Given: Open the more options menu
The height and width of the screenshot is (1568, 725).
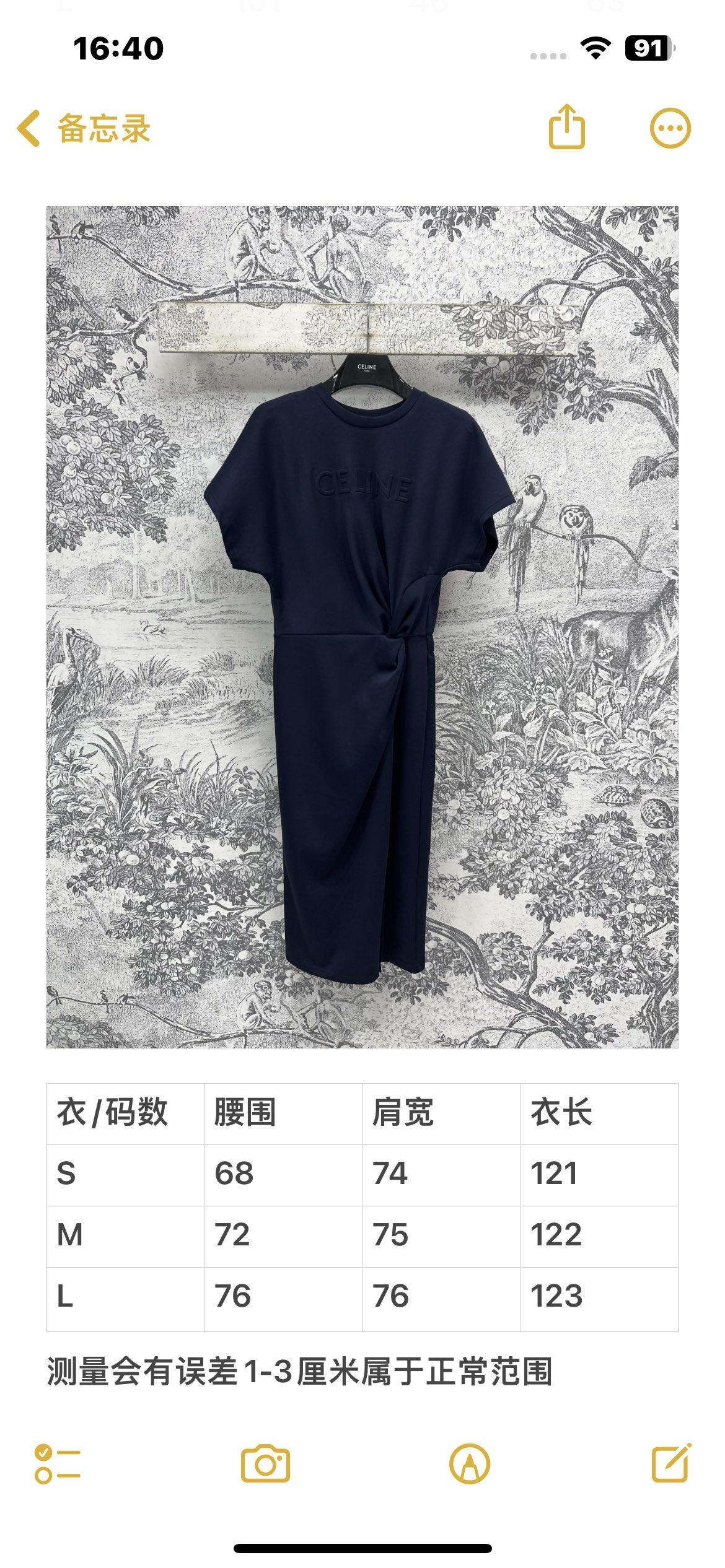Looking at the screenshot, I should (x=670, y=129).
